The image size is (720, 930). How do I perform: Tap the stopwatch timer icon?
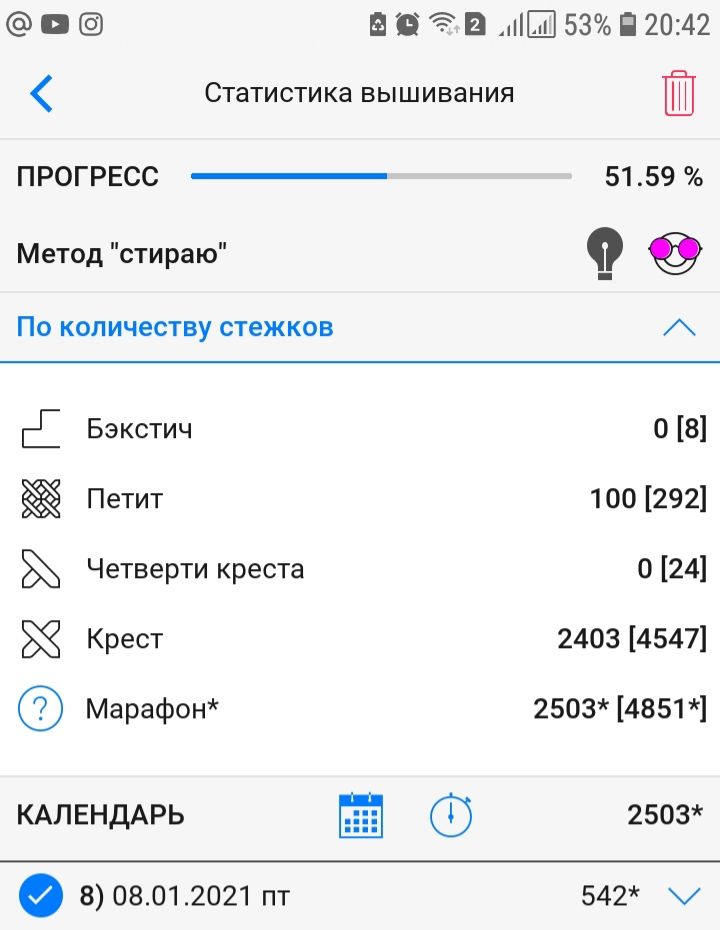pyautogui.click(x=451, y=815)
